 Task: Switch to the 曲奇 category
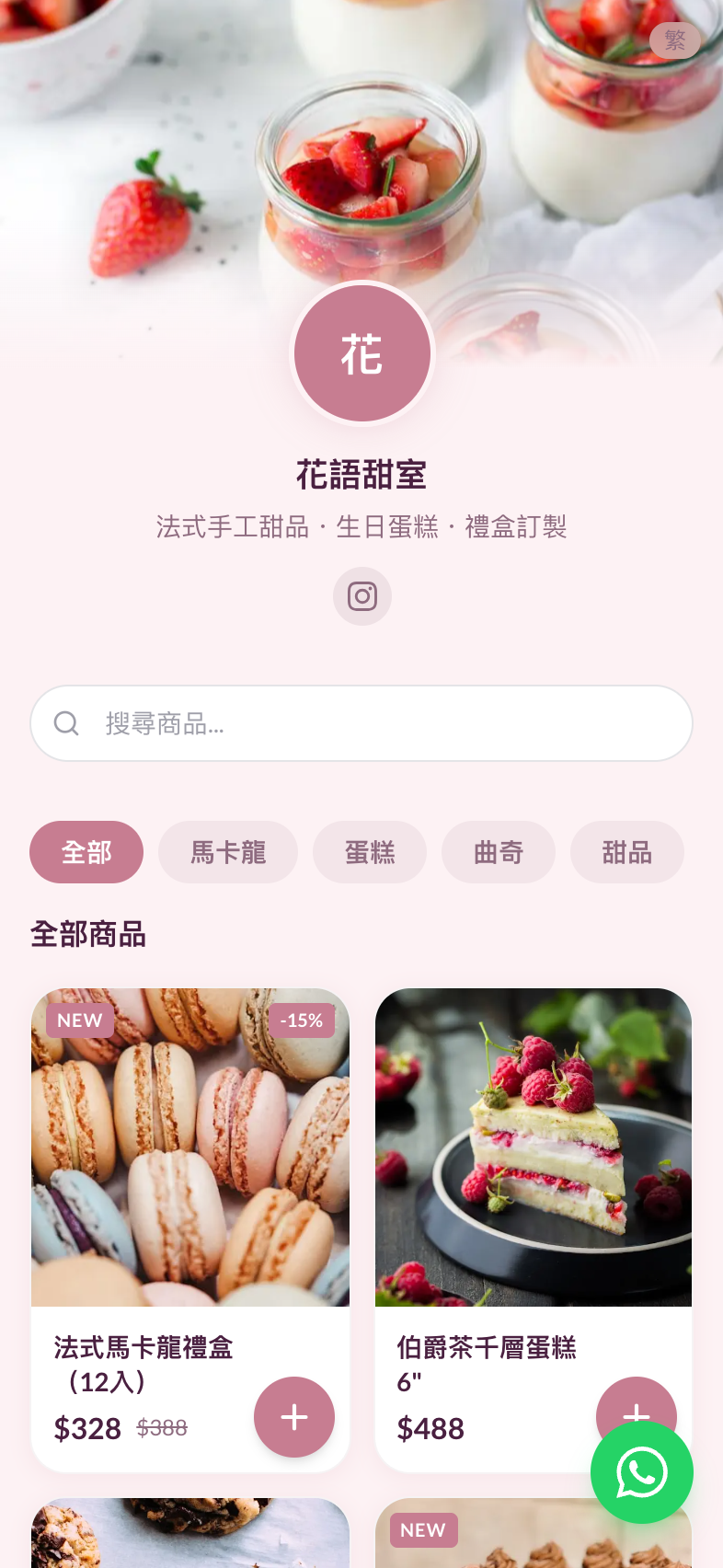pyautogui.click(x=499, y=852)
